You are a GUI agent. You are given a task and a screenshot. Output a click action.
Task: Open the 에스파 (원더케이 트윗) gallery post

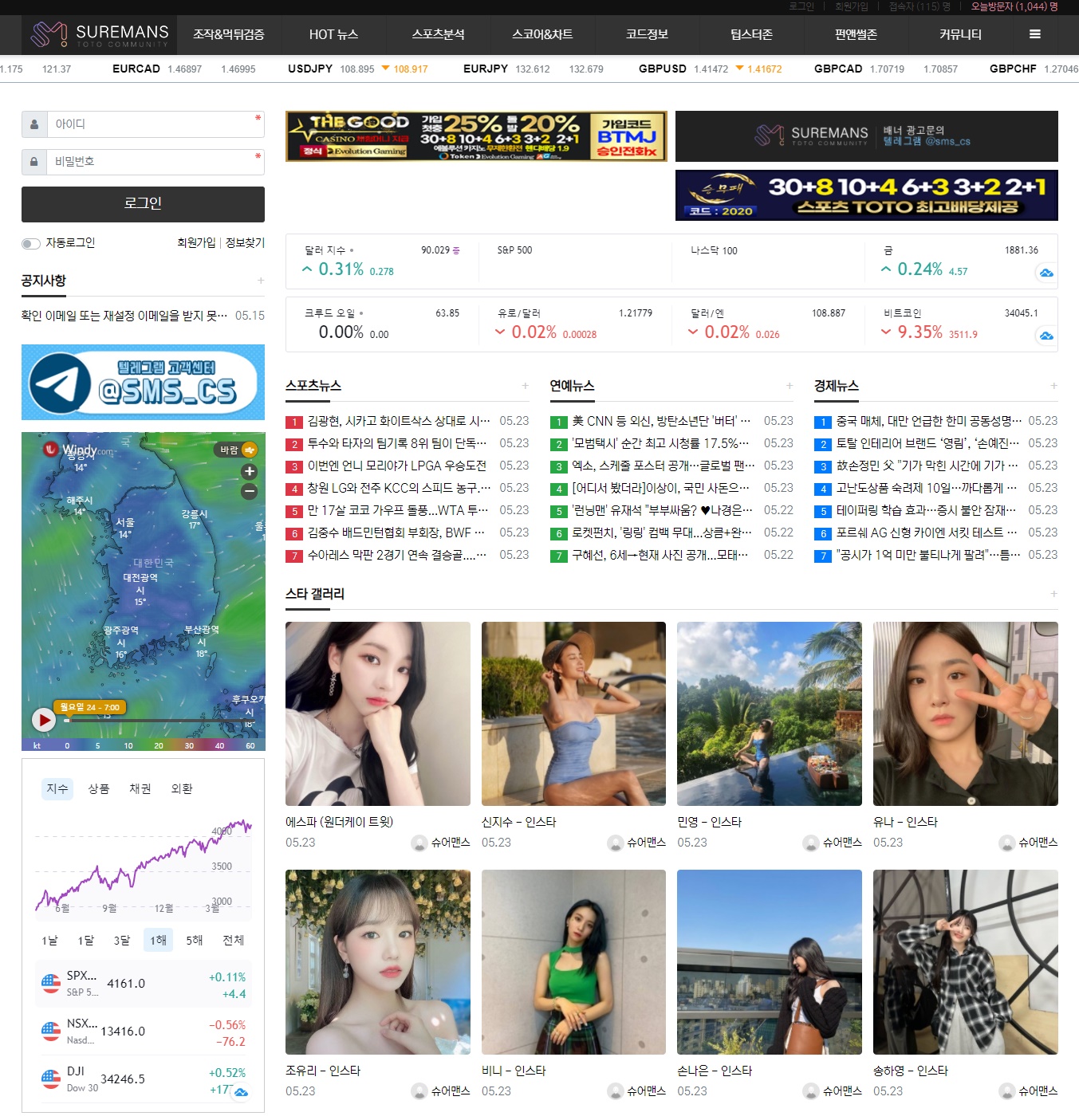tap(377, 714)
